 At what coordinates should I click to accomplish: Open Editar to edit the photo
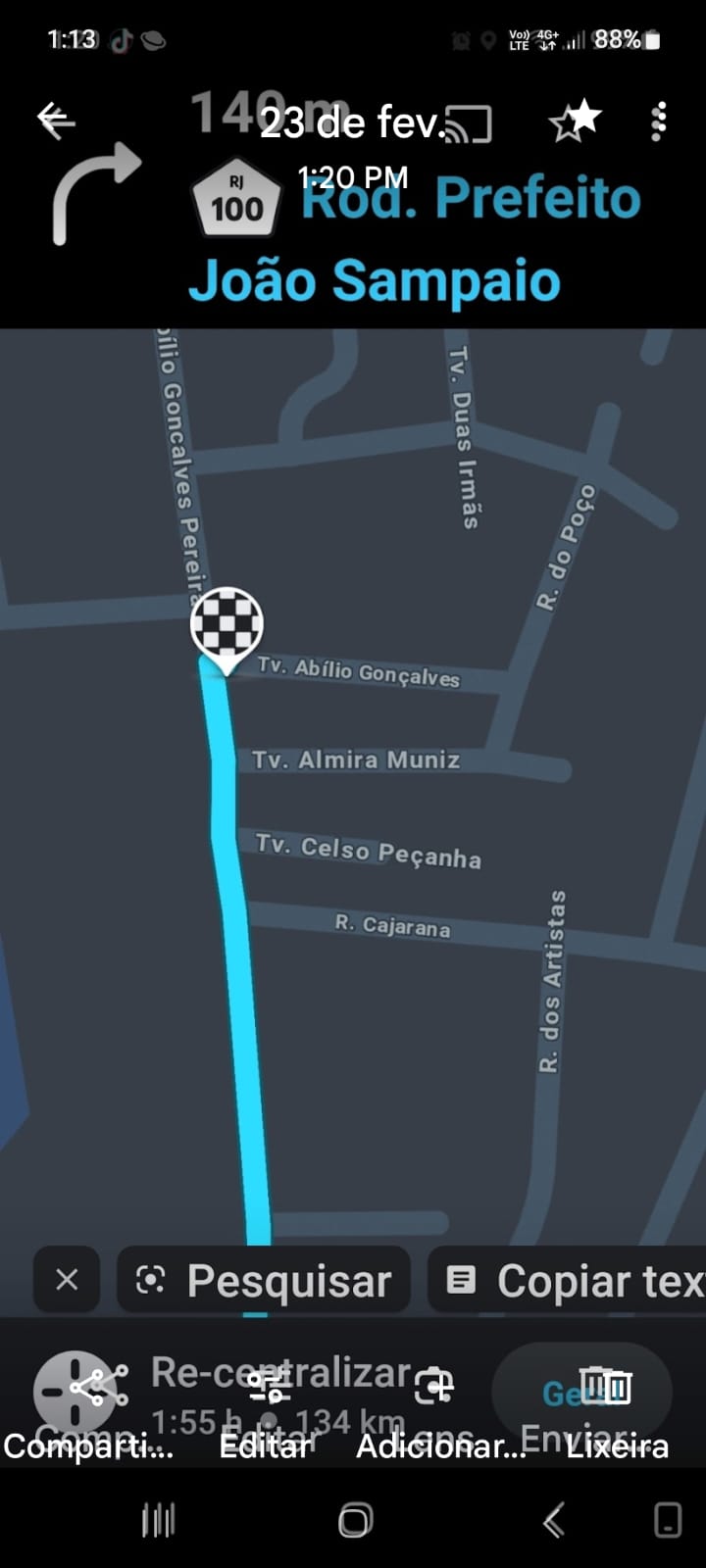(x=267, y=1411)
